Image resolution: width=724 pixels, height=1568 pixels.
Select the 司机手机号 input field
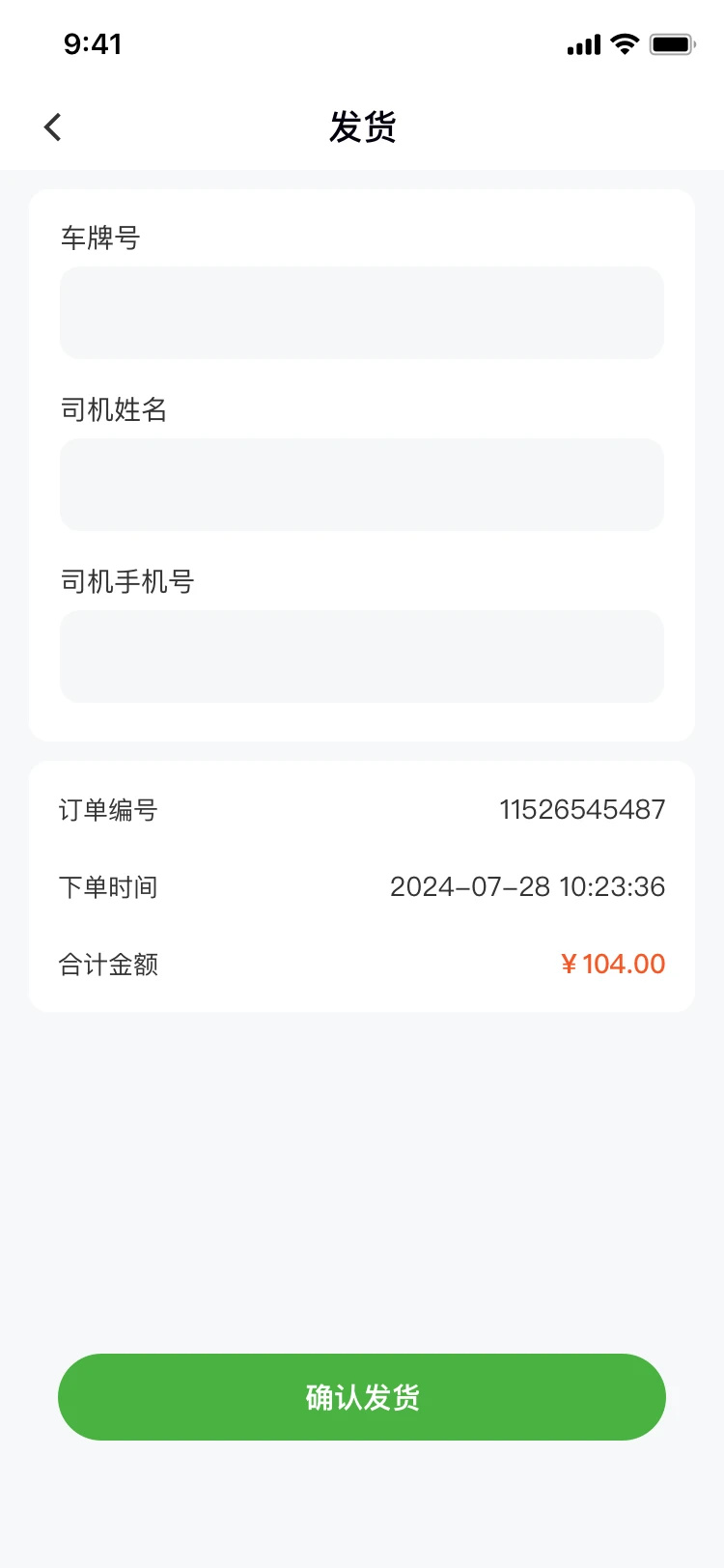[x=362, y=656]
